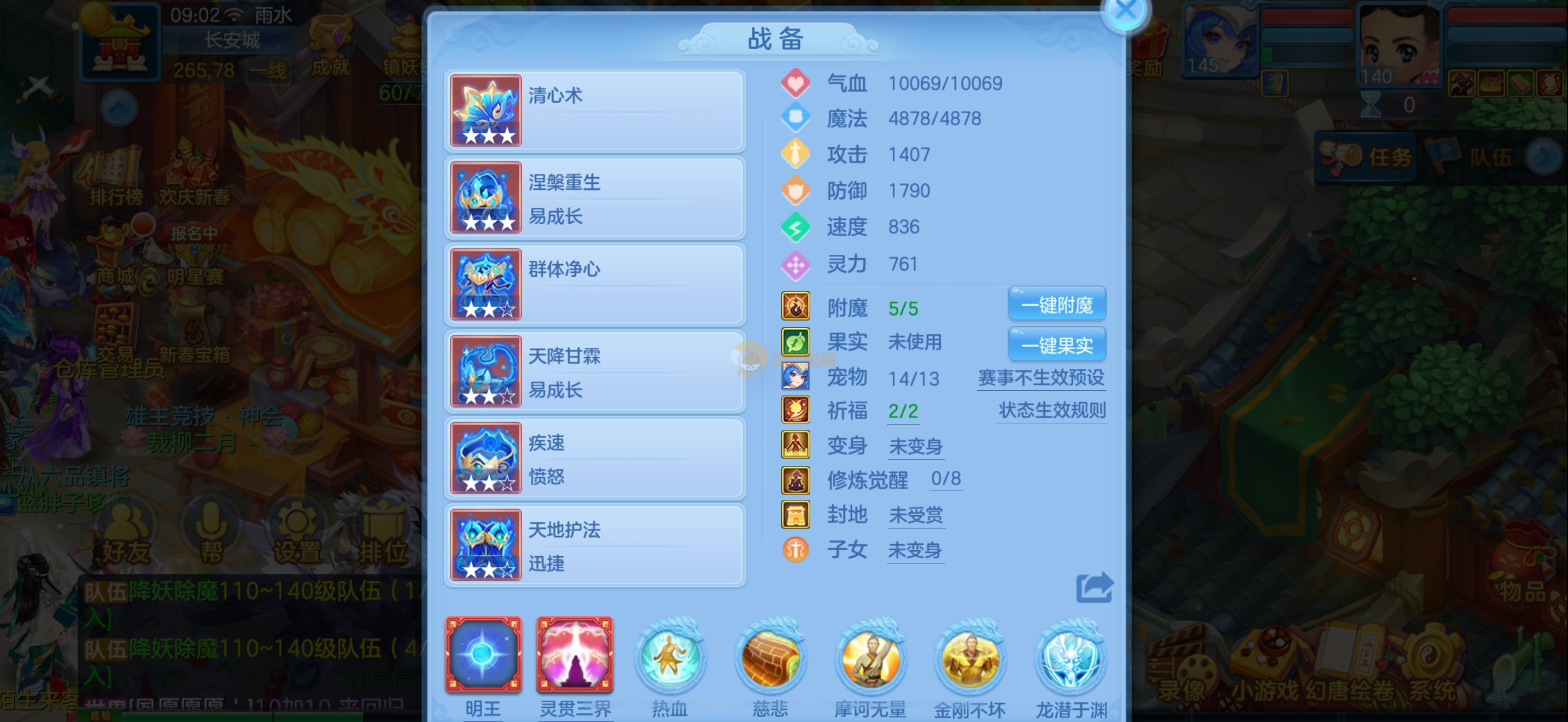Open the 天降甘霖 skill row
Screen dimensions: 1568x722
594,371
